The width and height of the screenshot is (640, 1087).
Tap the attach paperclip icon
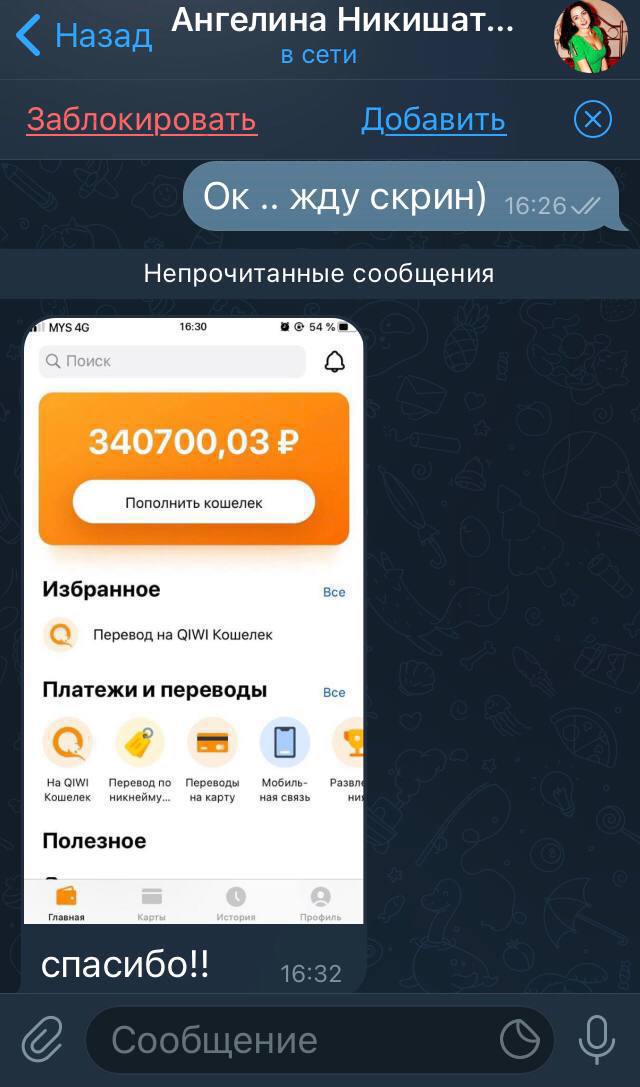41,1040
